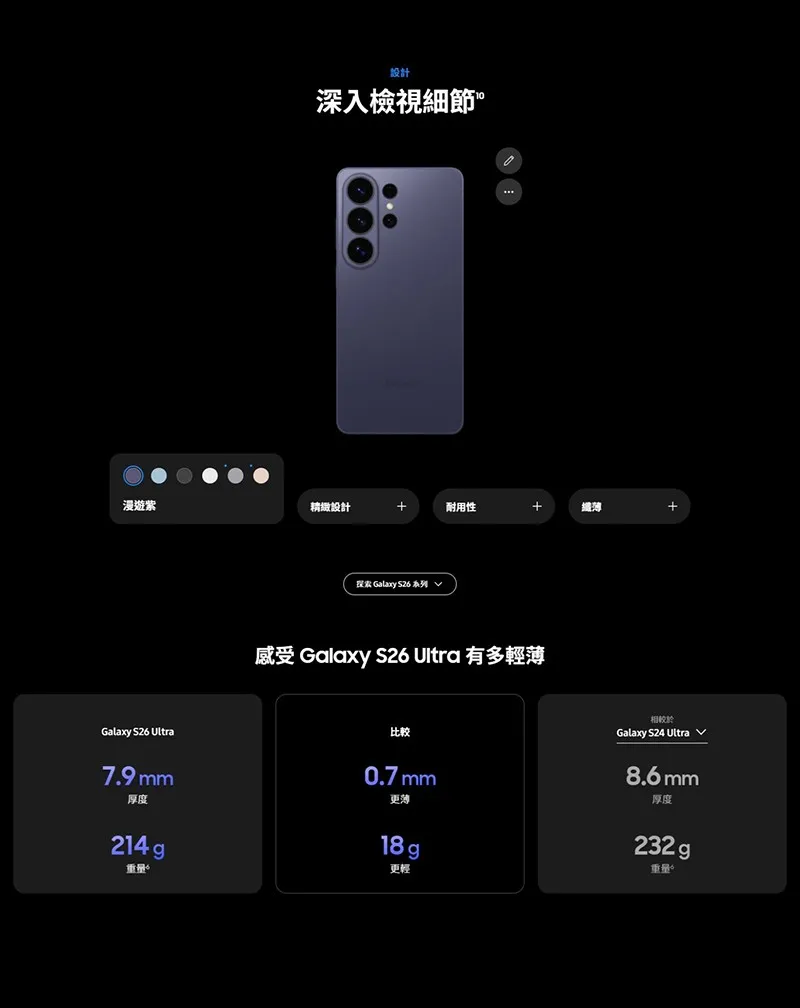Expand the 纖薄 details
800x1008 pixels.
pyautogui.click(x=629, y=507)
